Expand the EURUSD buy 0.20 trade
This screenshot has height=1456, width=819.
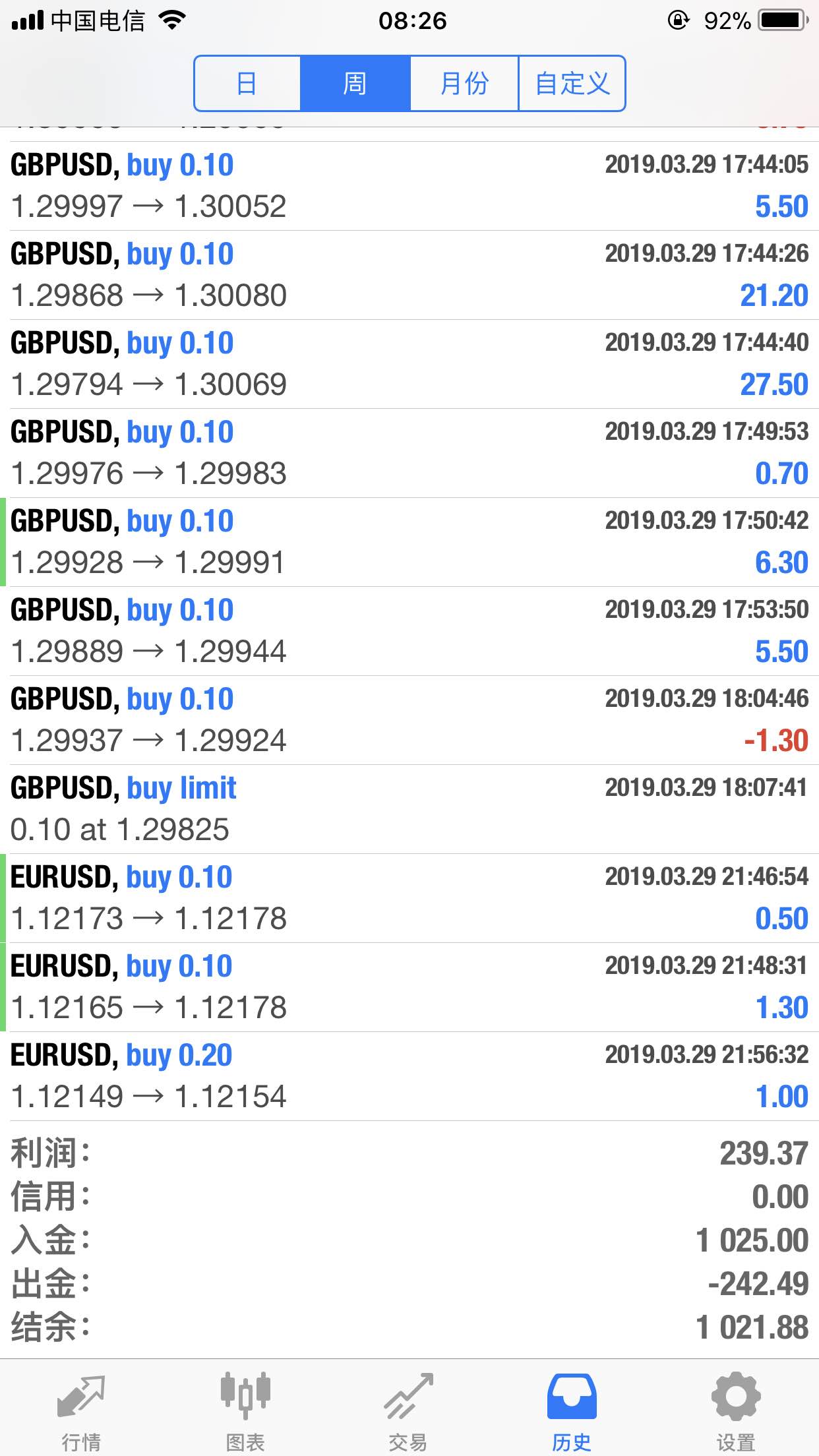(409, 1076)
